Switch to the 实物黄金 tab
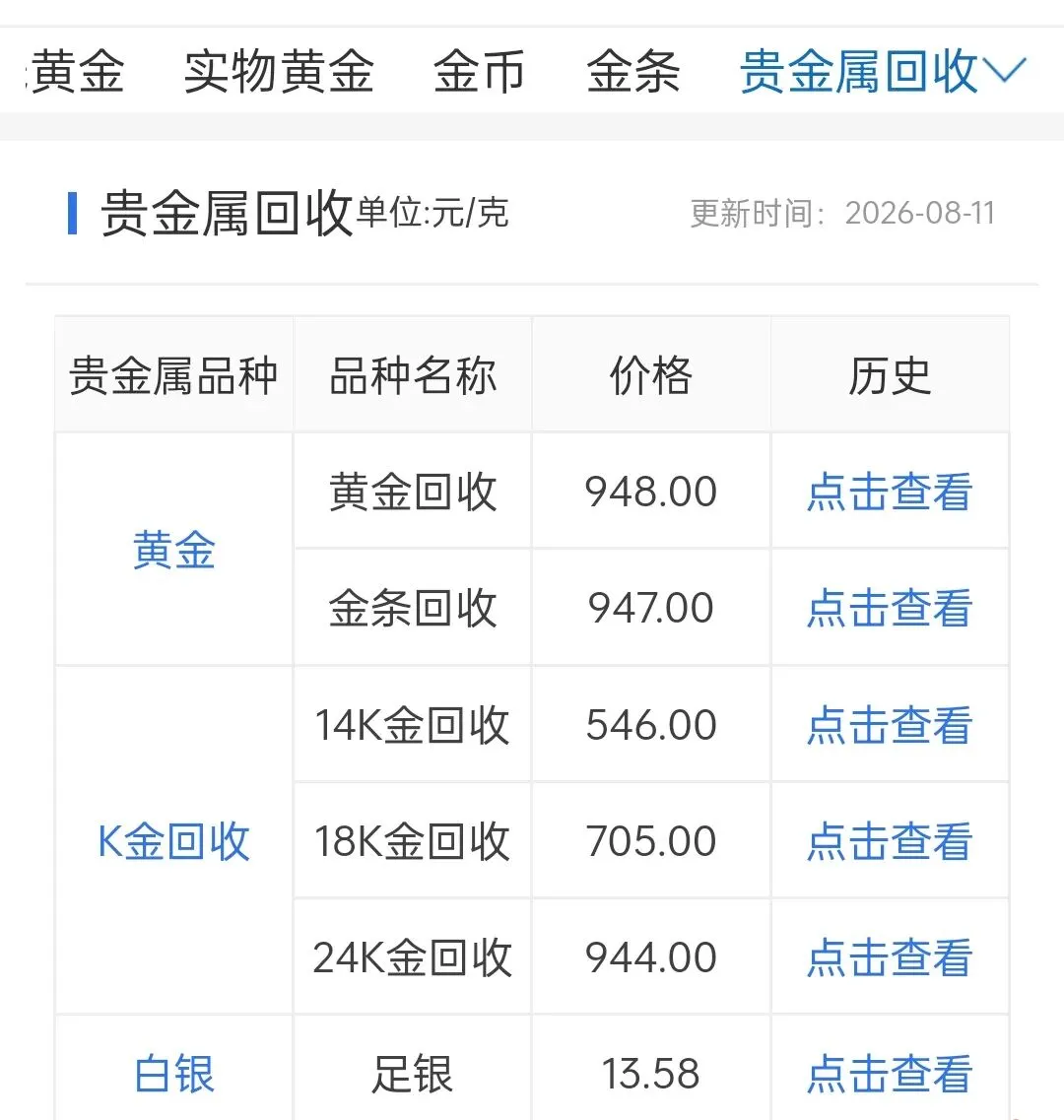This screenshot has width=1064, height=1120. tap(279, 72)
